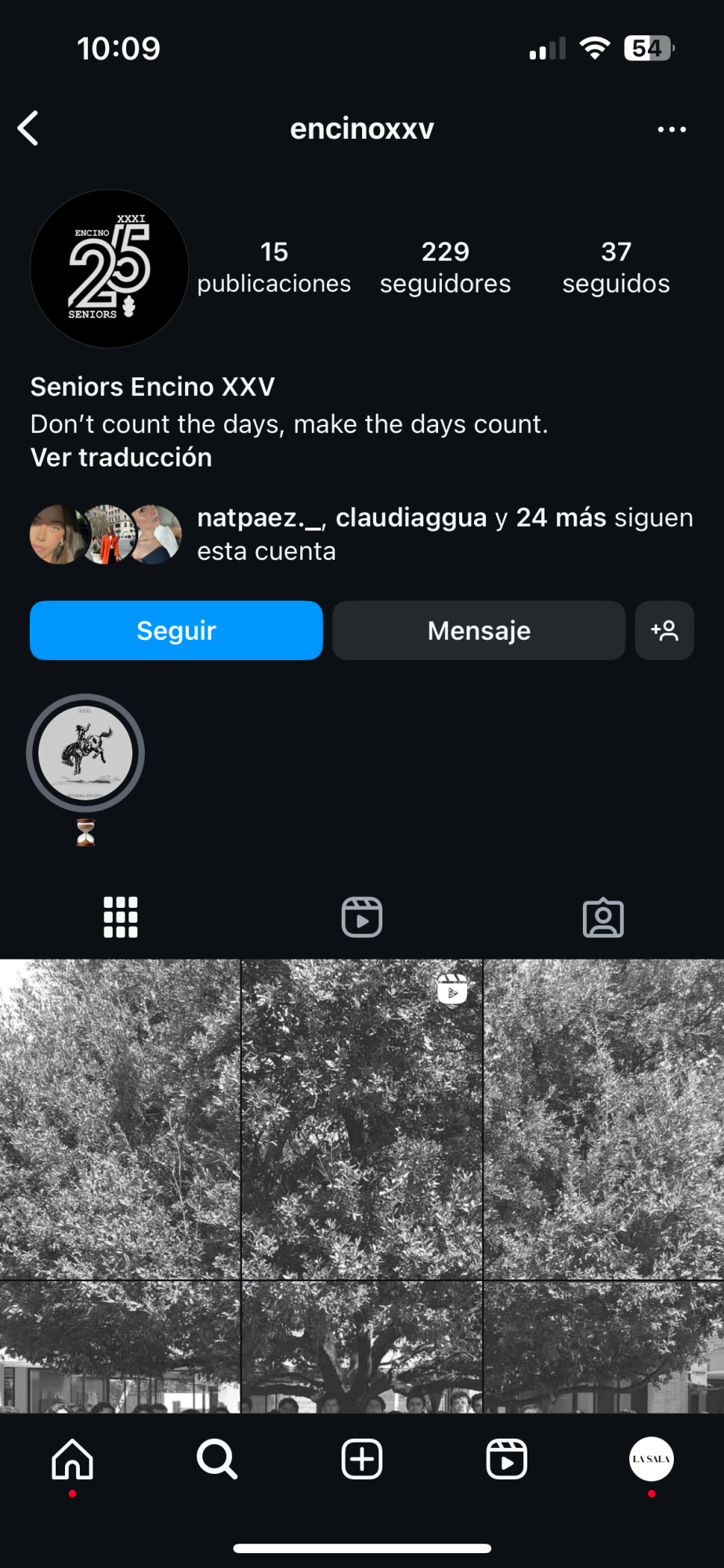Screen dimensions: 724x1568
Task: Tap Ver traducción under the bio
Action: pos(121,458)
